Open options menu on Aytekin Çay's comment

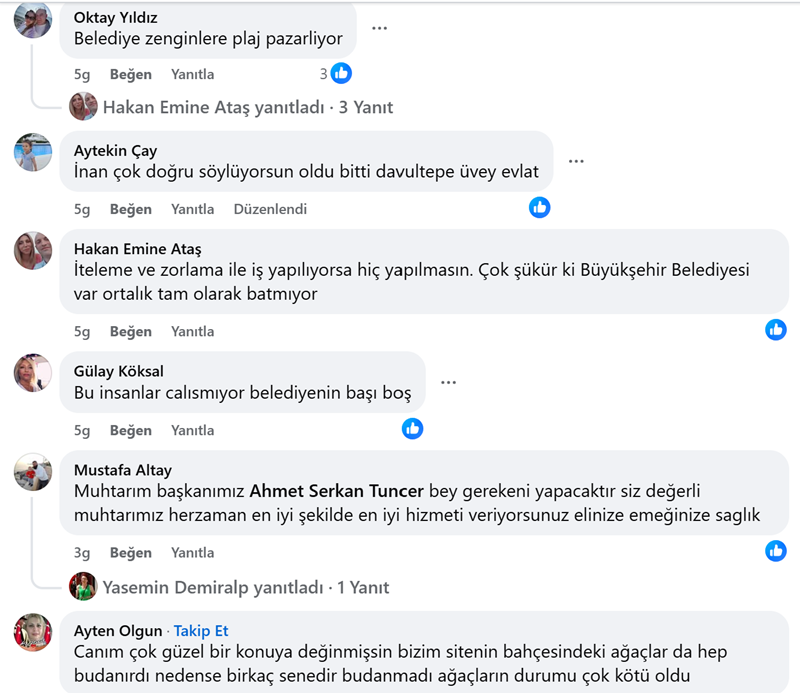coord(576,161)
